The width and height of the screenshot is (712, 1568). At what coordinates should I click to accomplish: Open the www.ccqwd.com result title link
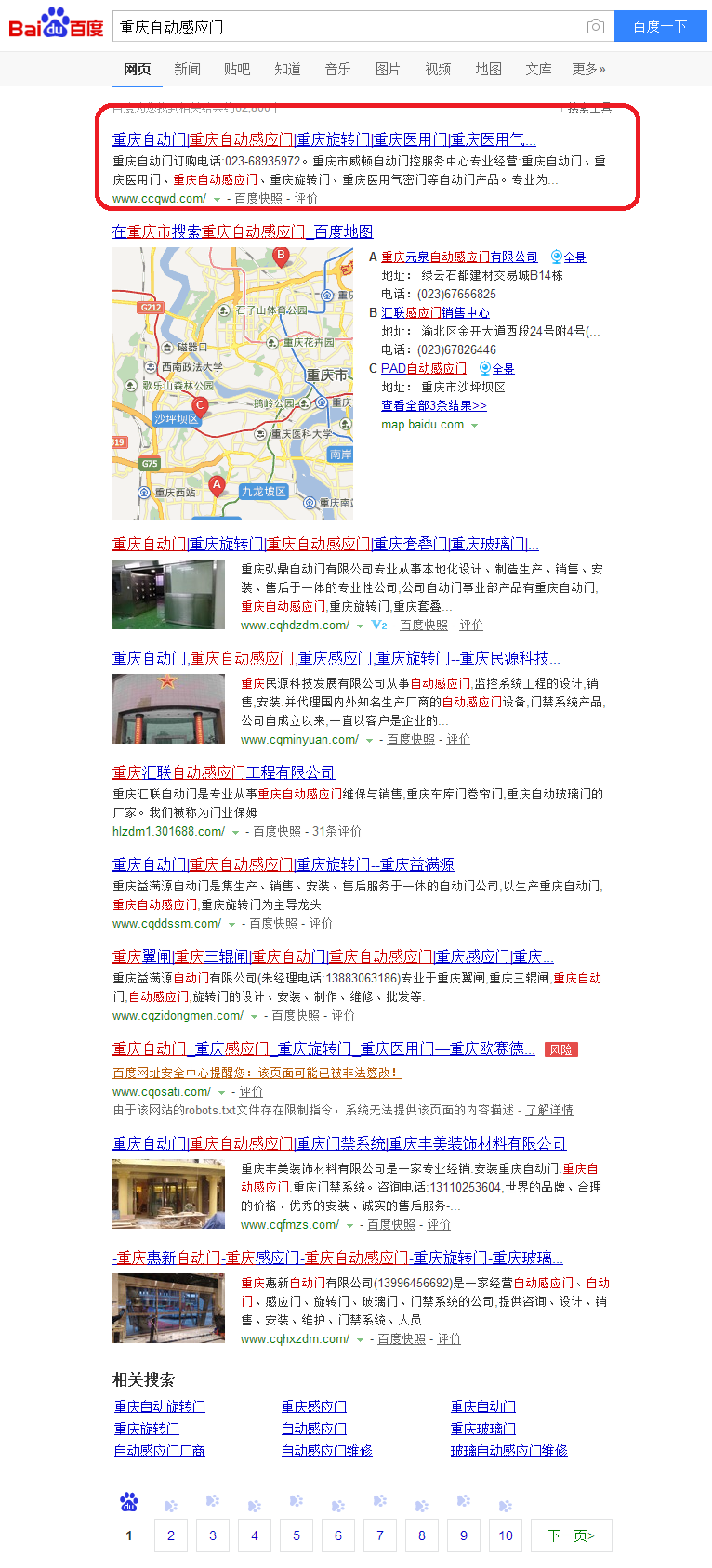click(323, 139)
